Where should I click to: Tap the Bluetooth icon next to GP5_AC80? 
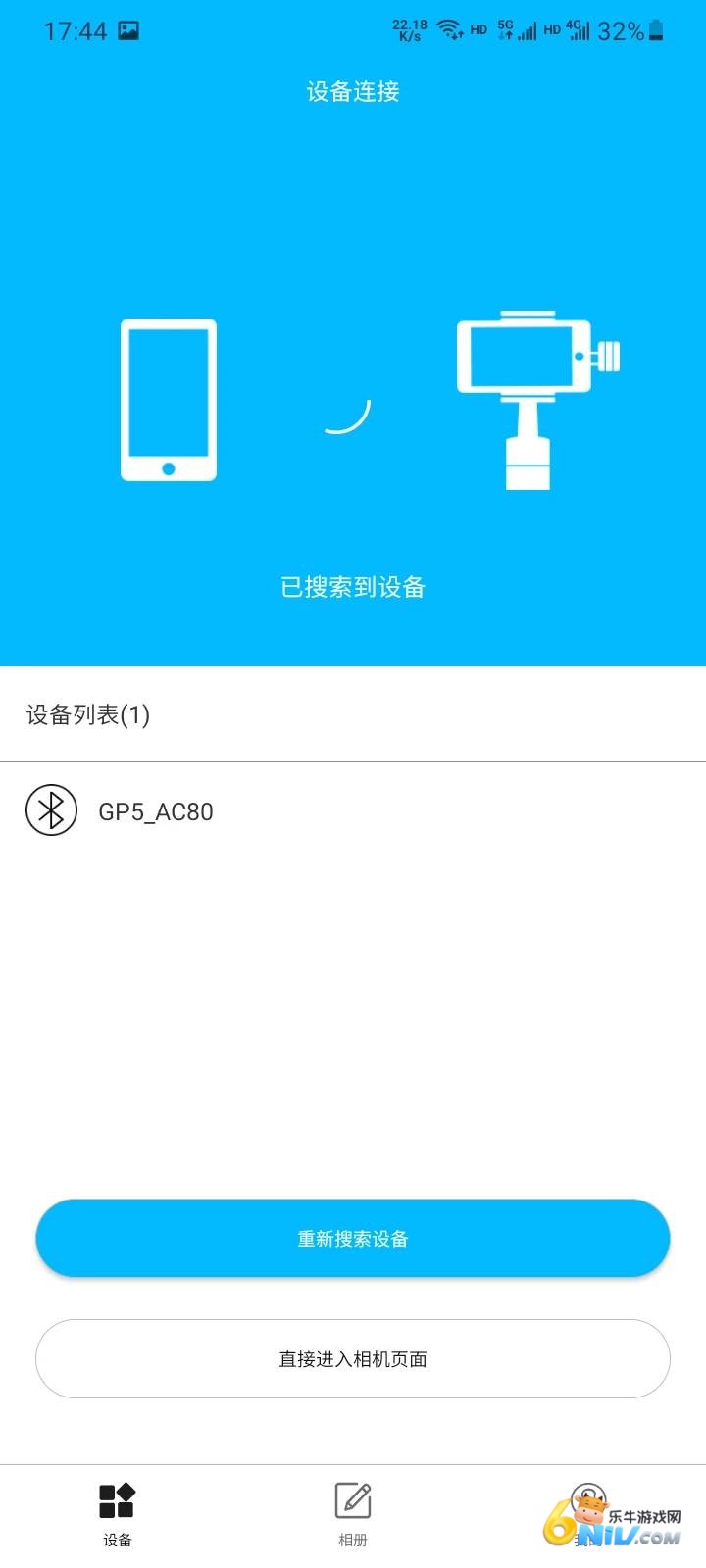click(x=51, y=810)
